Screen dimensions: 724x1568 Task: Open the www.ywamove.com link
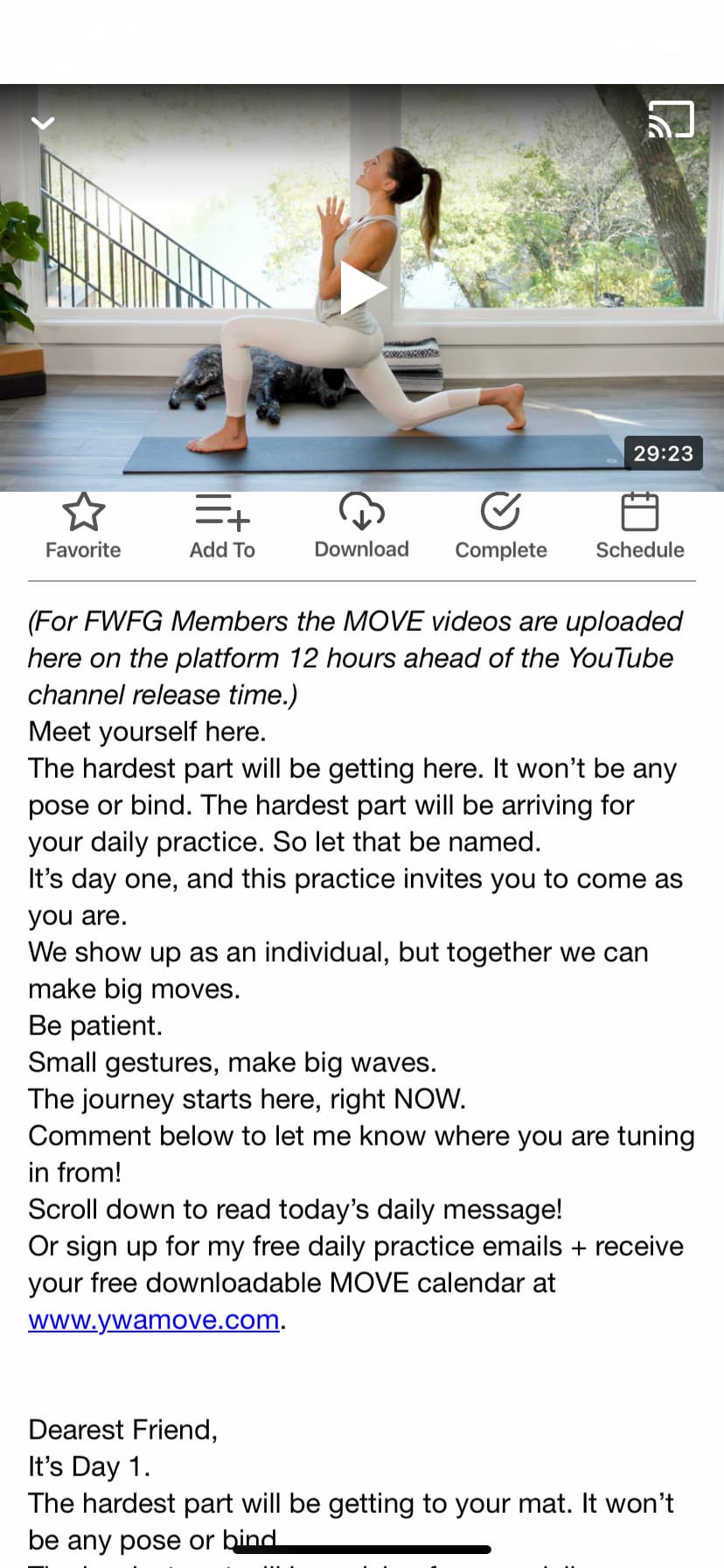click(x=154, y=1319)
